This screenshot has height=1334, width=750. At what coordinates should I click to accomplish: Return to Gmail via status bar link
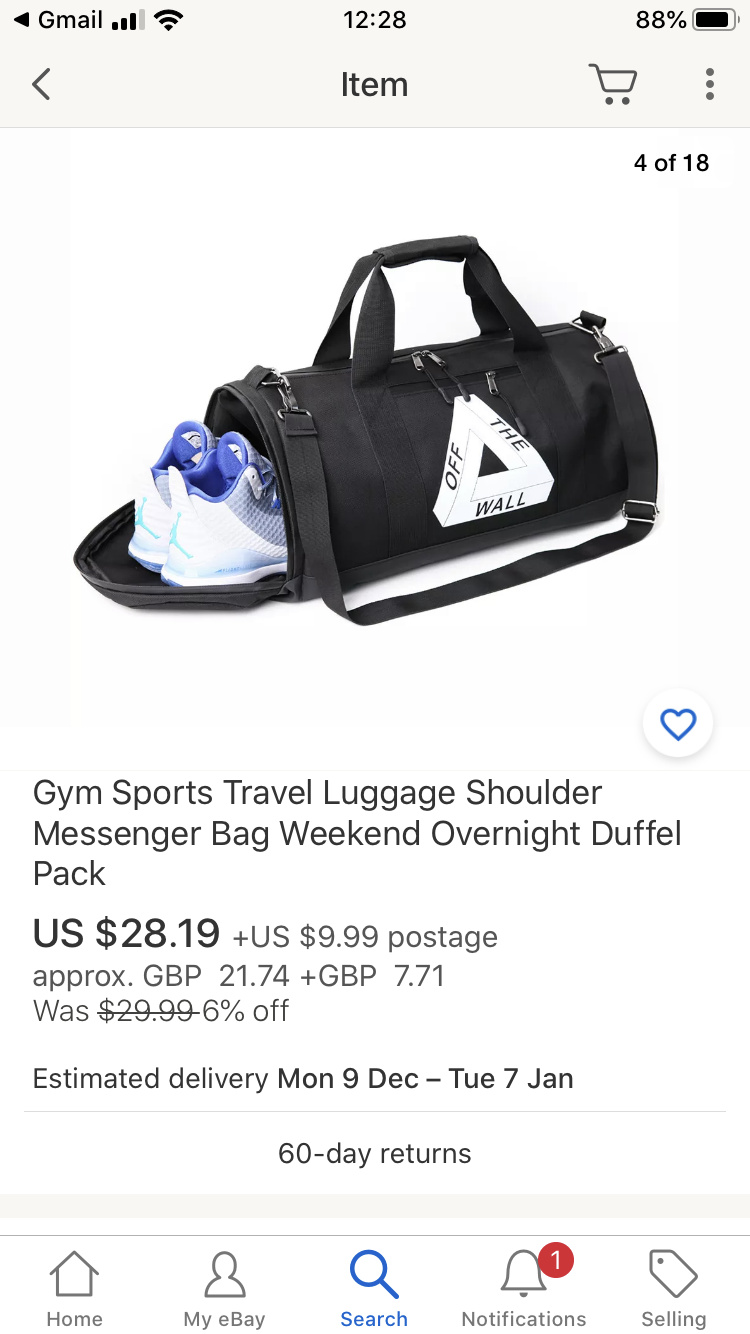[60, 20]
